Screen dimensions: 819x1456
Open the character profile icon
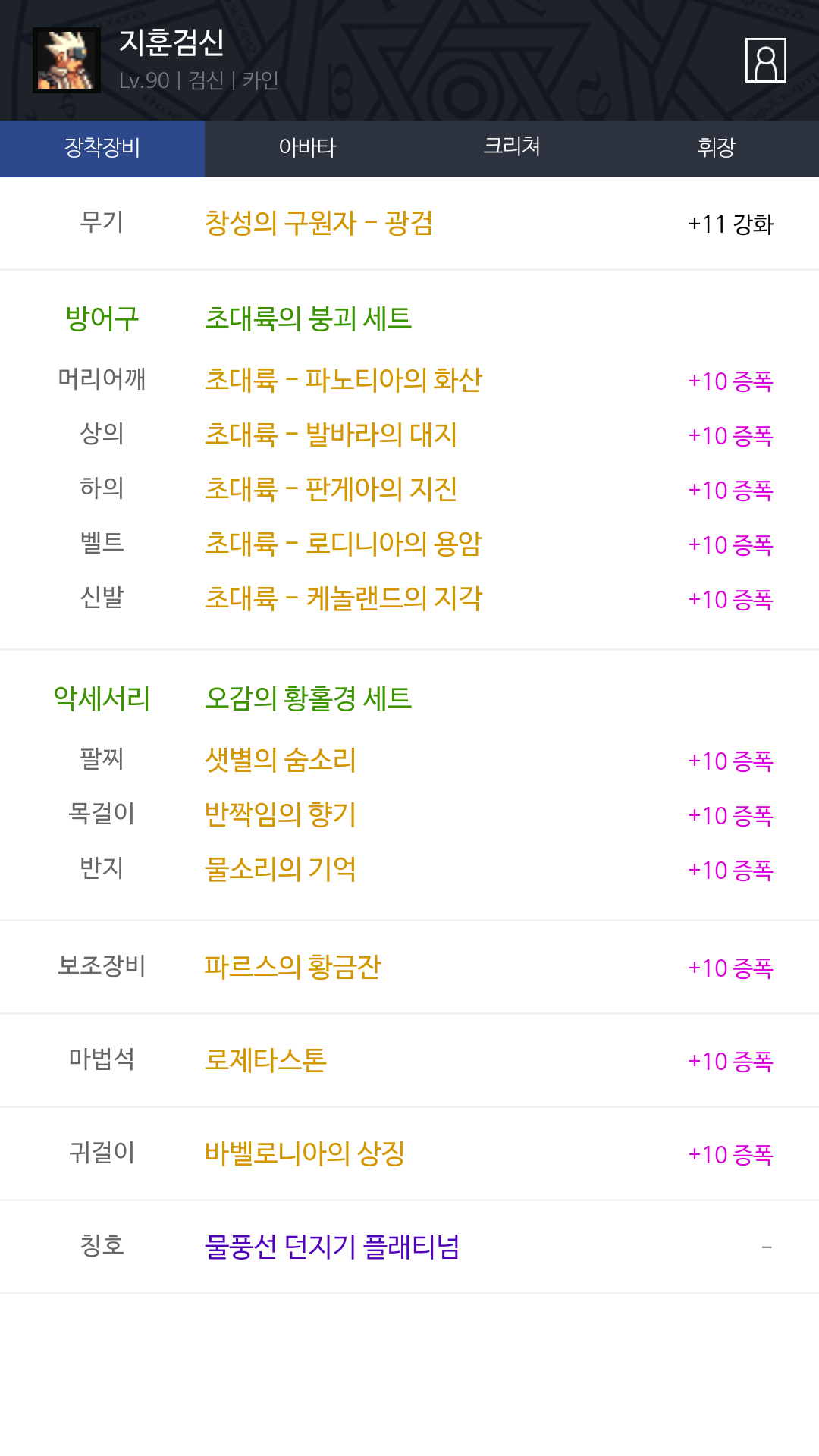(x=765, y=60)
